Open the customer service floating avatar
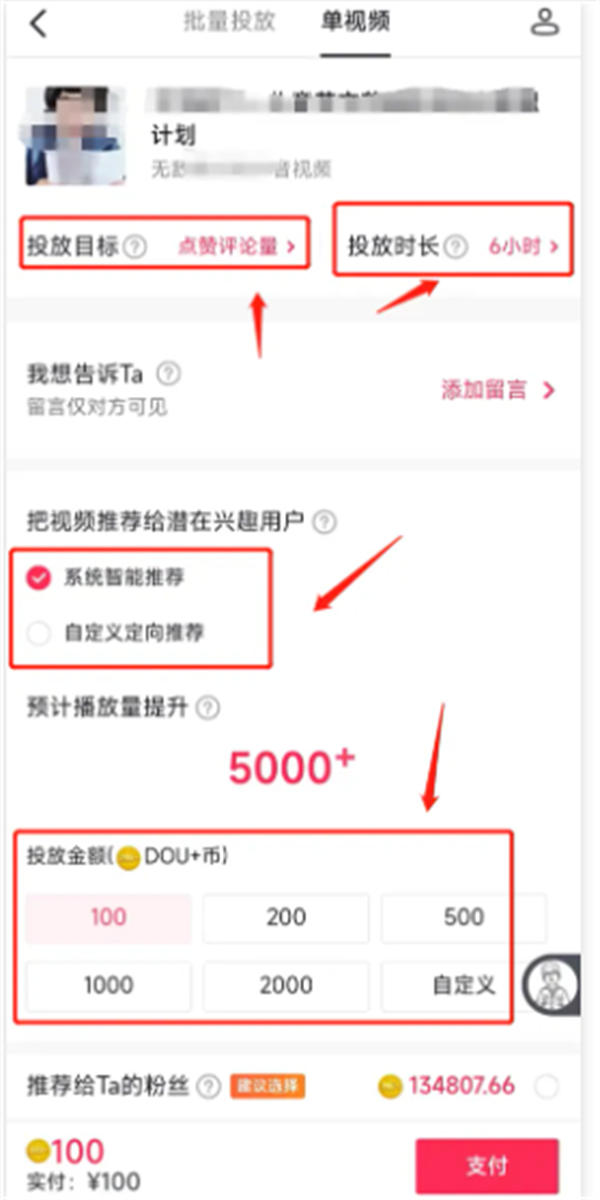This screenshot has width=600, height=1200. (x=552, y=985)
